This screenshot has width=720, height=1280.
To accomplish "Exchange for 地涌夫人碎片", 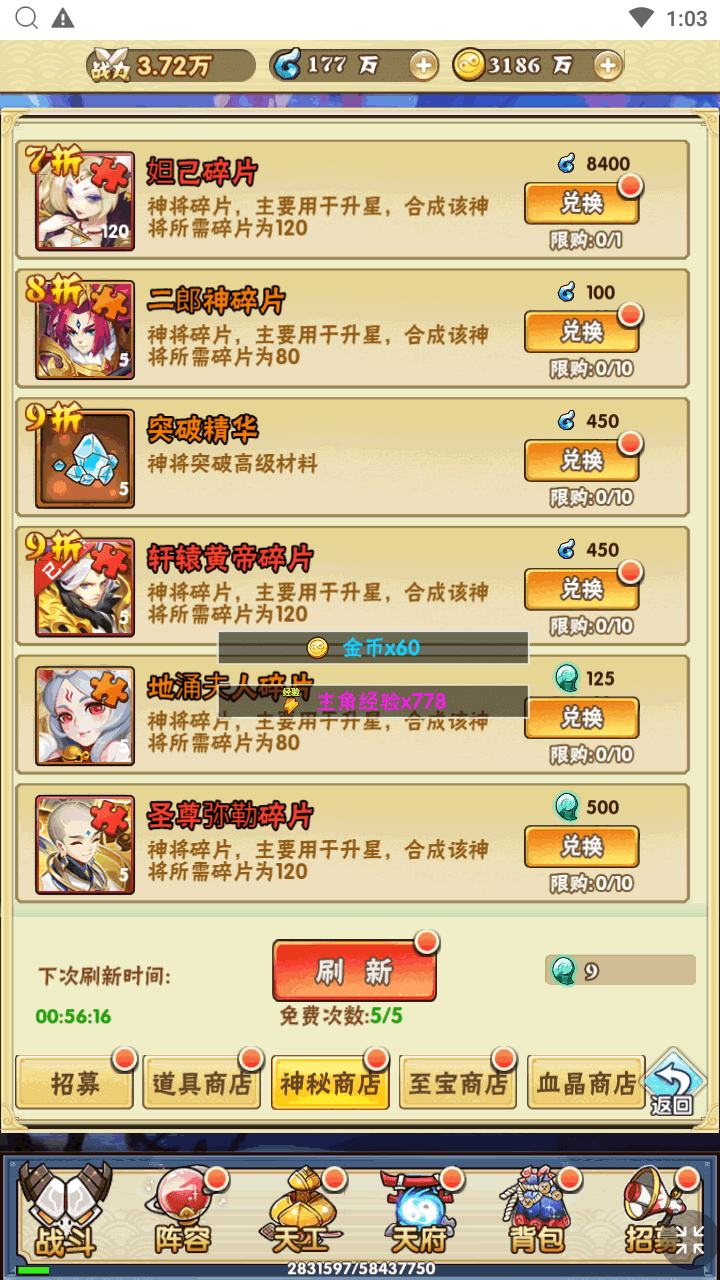I will 581,719.
